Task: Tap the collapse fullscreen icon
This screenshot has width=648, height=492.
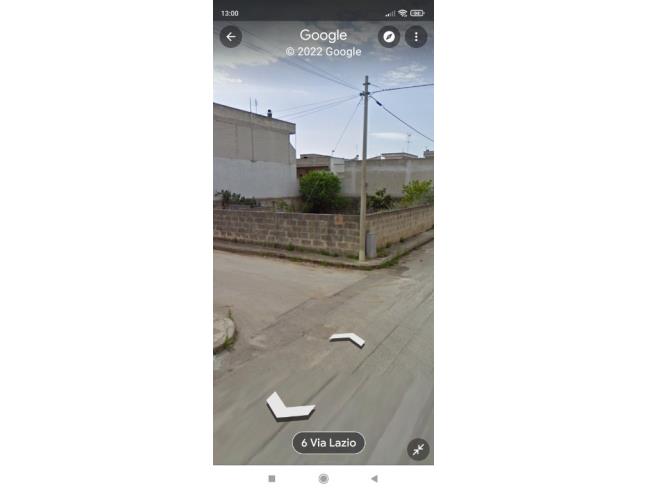Action: pyautogui.click(x=418, y=449)
